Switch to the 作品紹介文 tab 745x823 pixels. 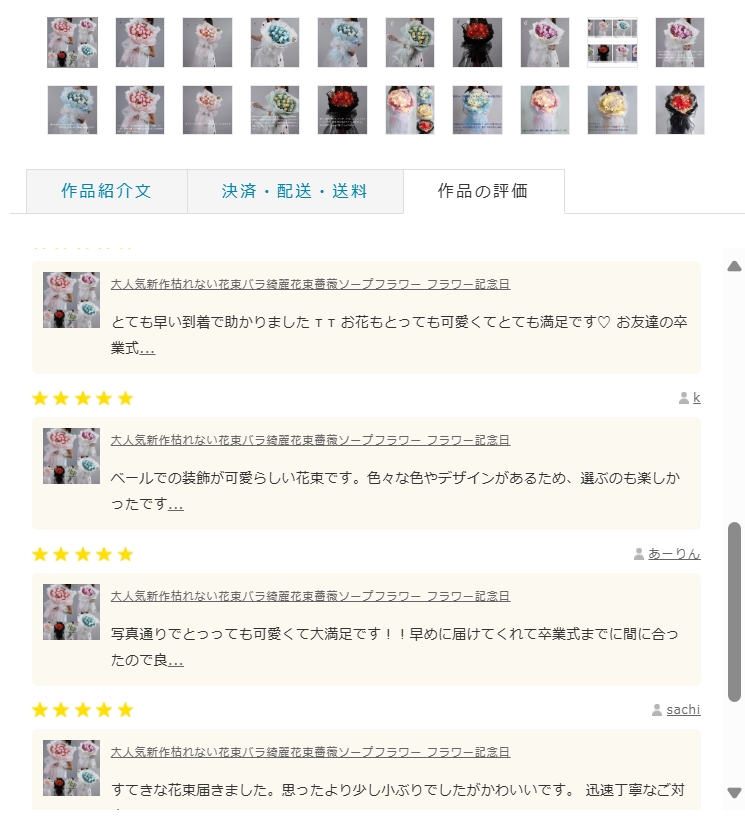(x=106, y=191)
